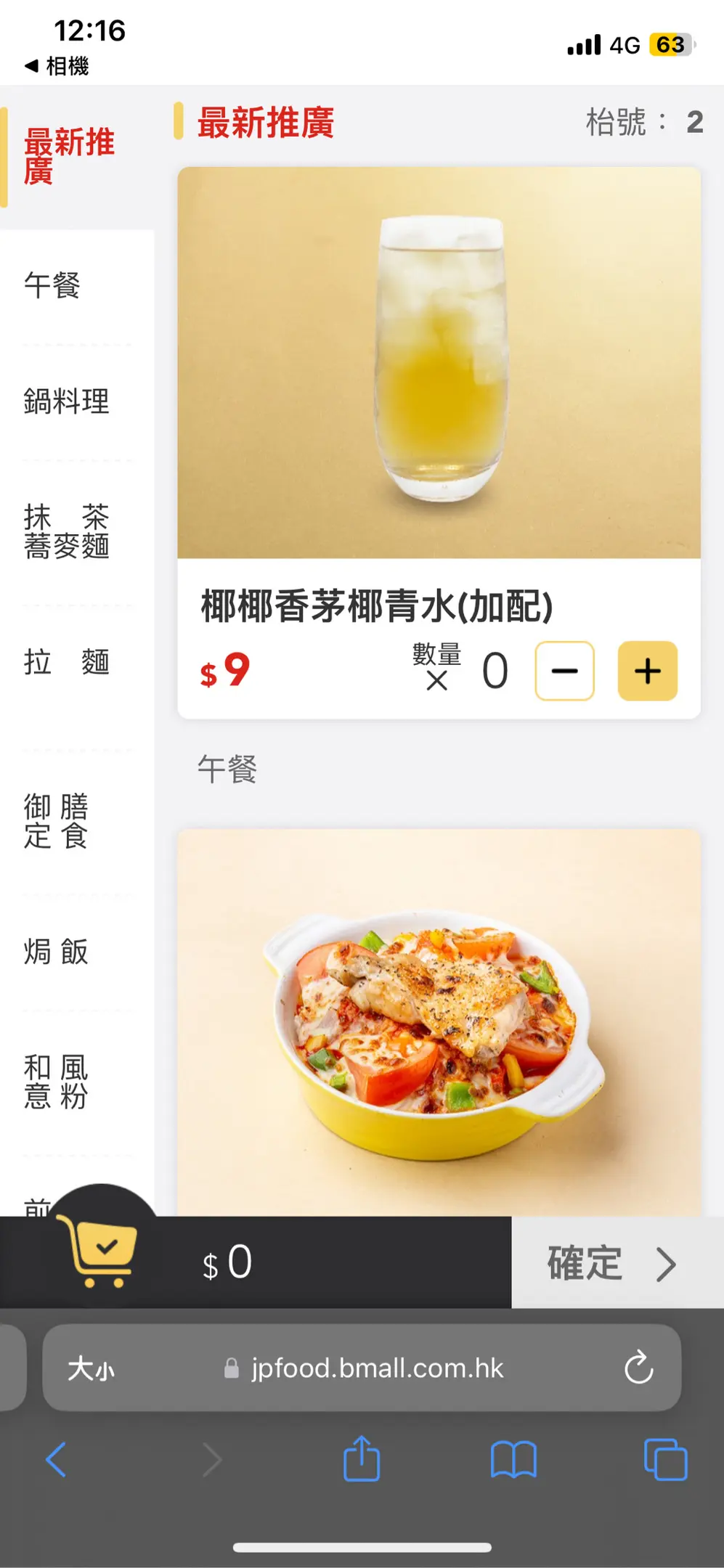Viewport: 724px width, 1568px height.
Task: Select the 最新推廣 category
Action: (x=69, y=156)
